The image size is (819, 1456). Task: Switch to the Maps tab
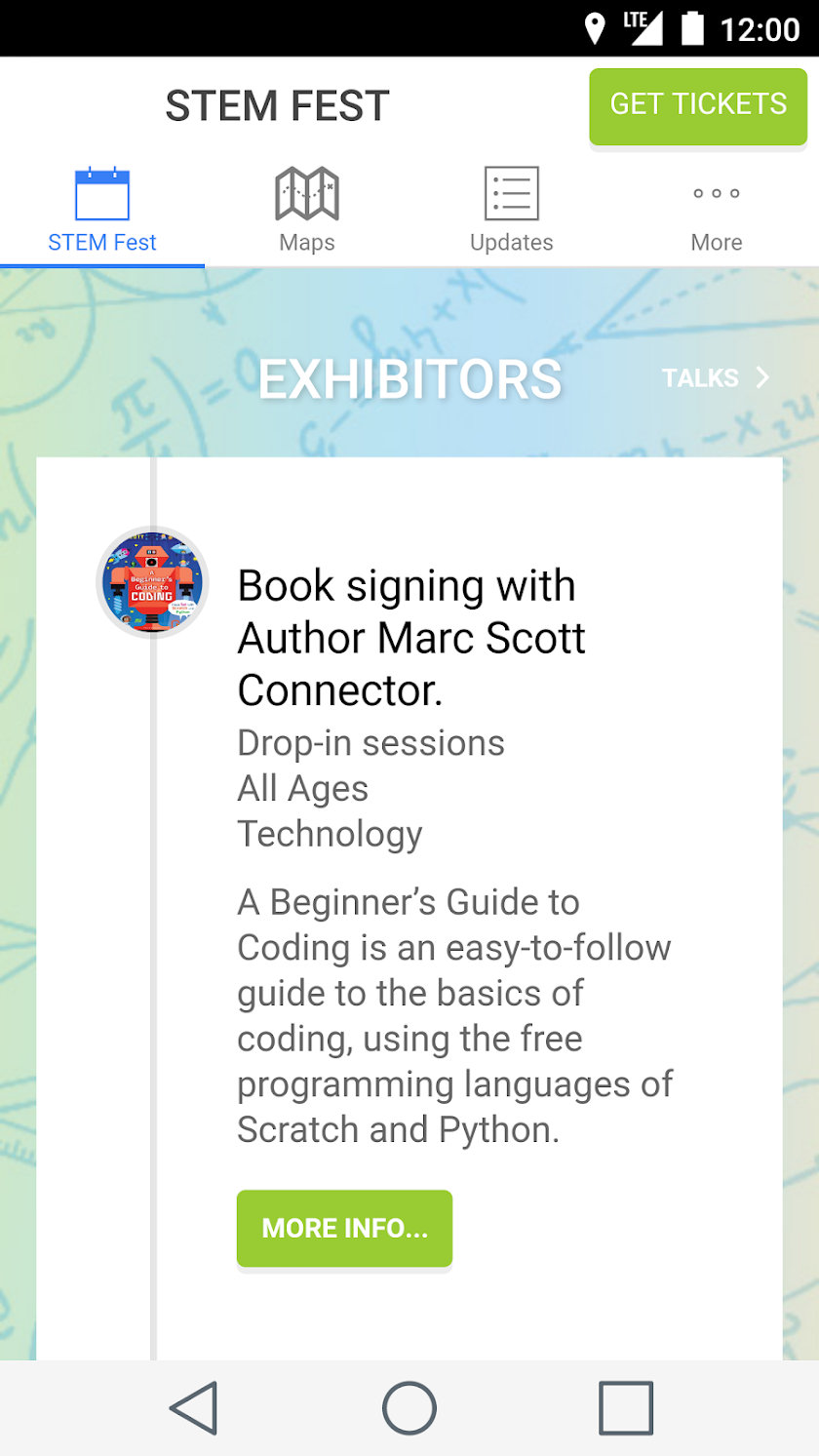coord(307,211)
